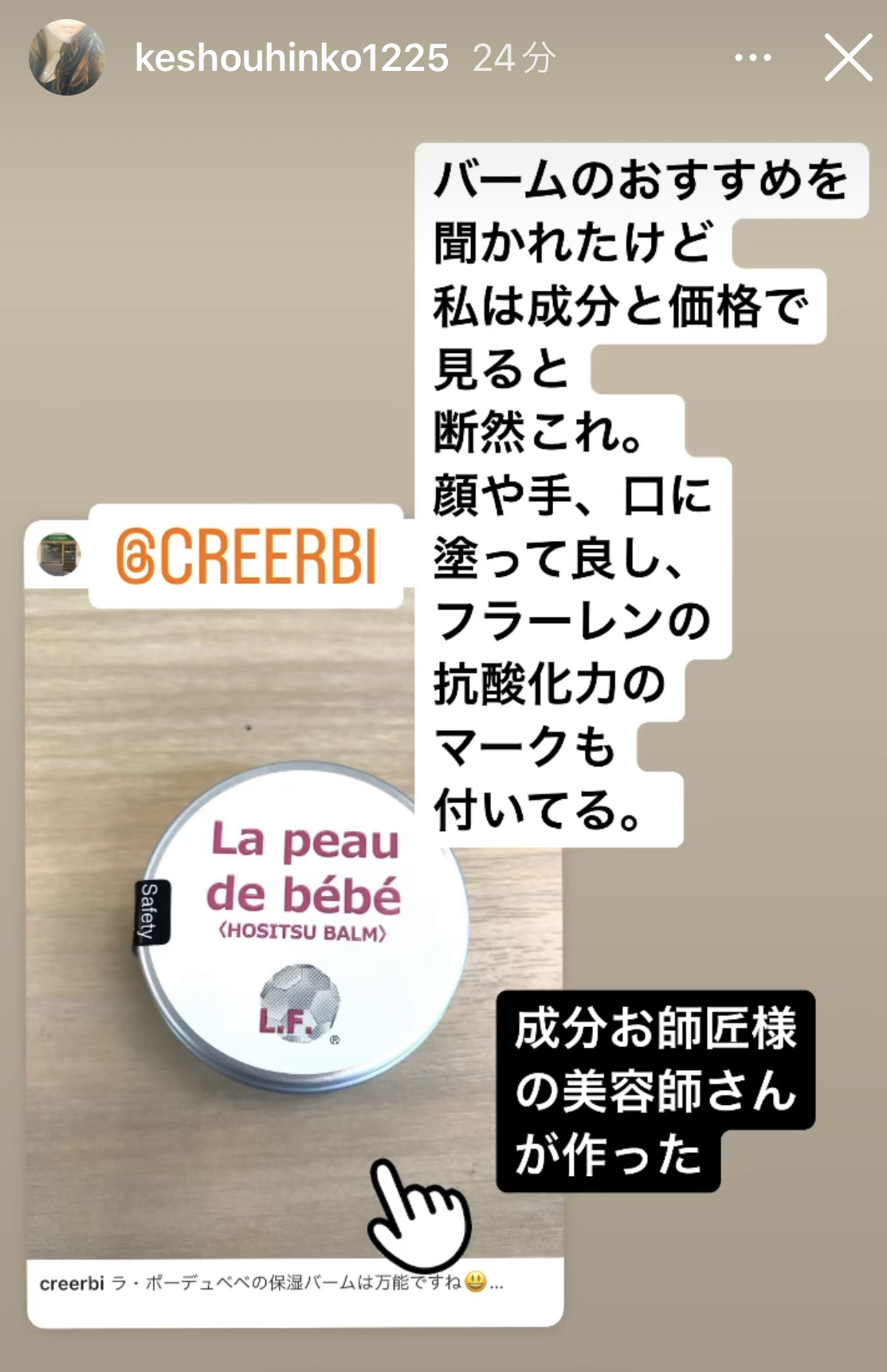Open the three-dot options menu
887x1372 pixels.
click(752, 57)
